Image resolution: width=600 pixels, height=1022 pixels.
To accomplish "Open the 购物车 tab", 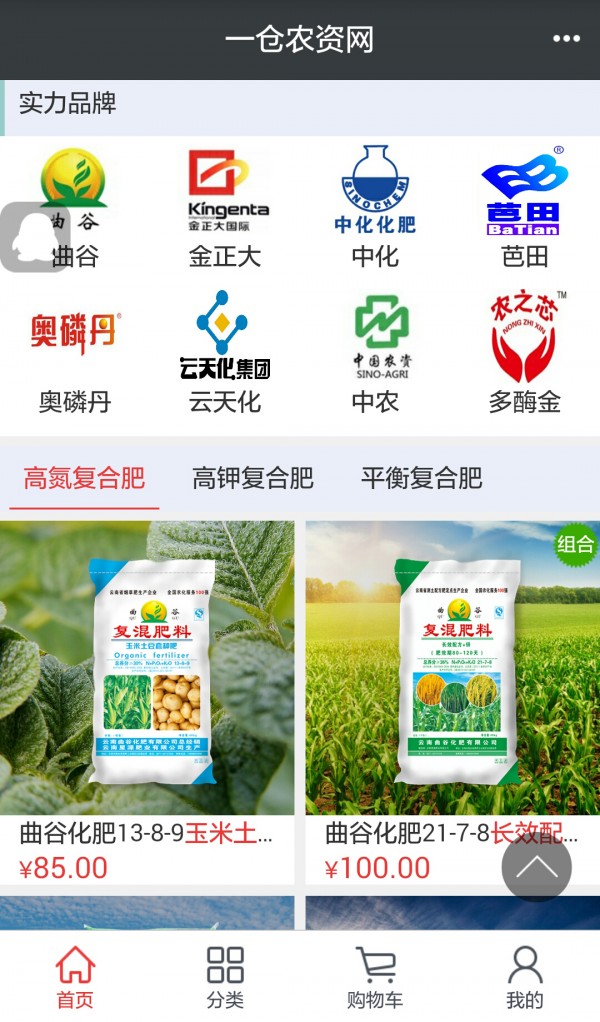I will [375, 977].
